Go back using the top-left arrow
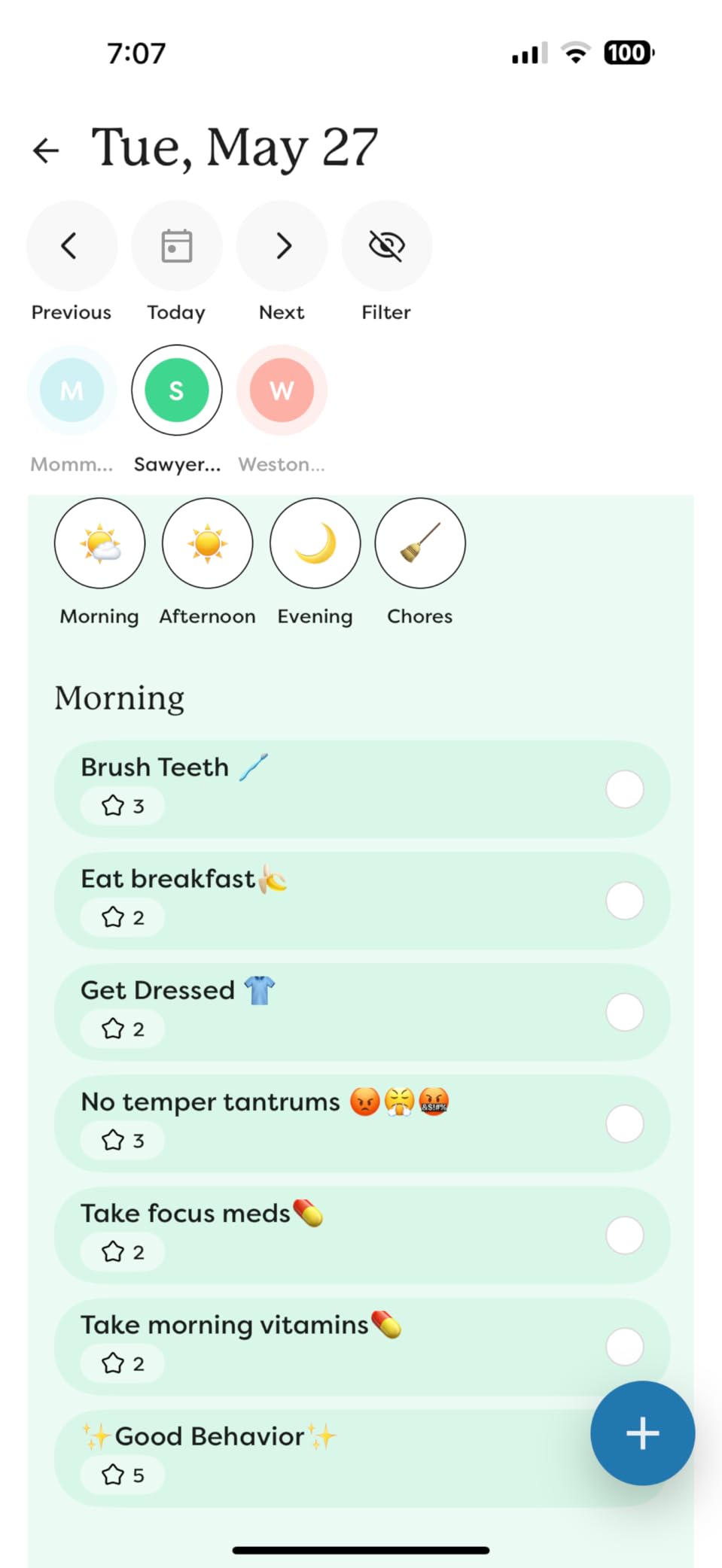This screenshot has height=1568, width=722. pyautogui.click(x=46, y=150)
